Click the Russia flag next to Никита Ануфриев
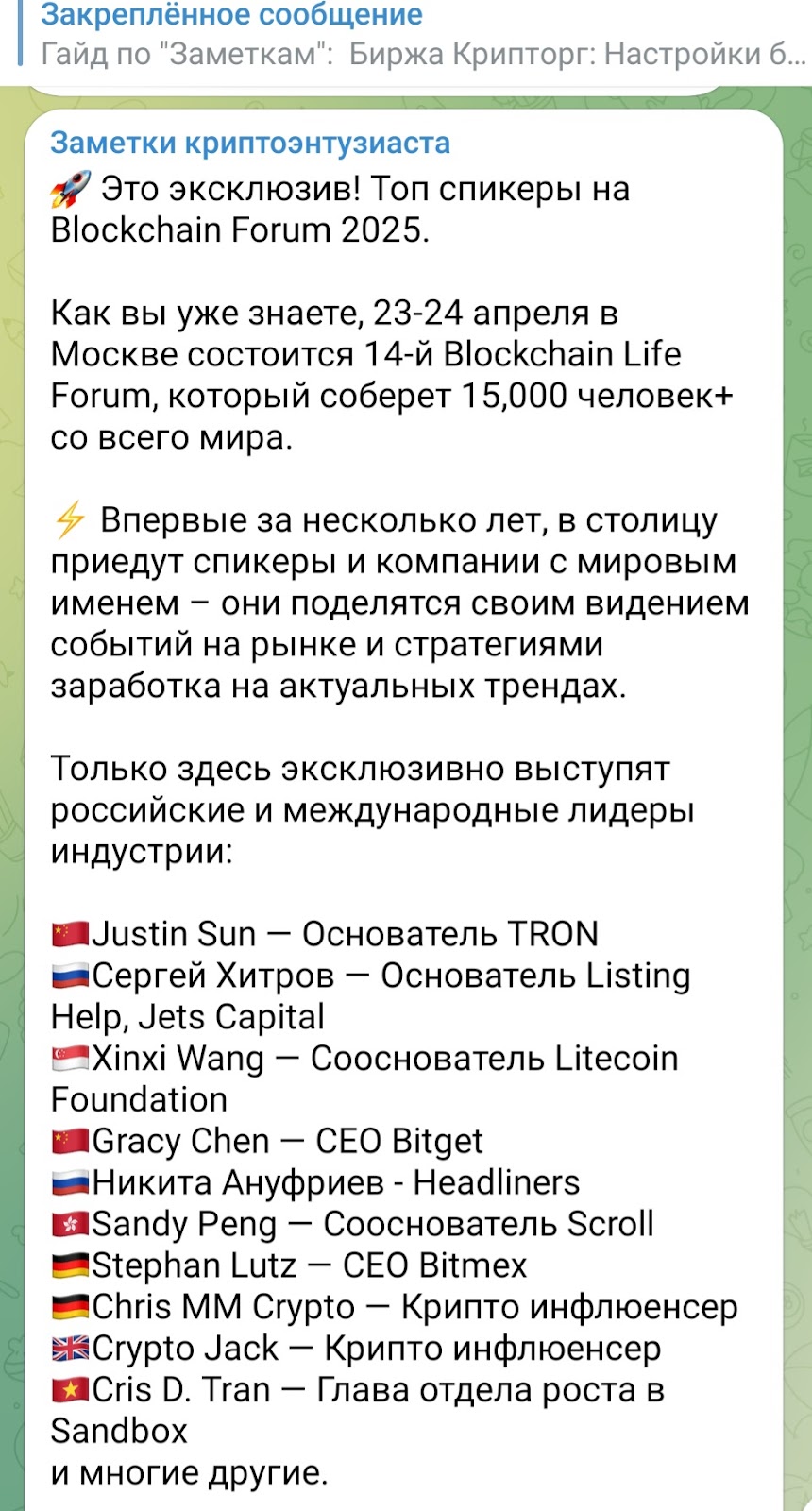The width and height of the screenshot is (812, 1511). point(69,1182)
